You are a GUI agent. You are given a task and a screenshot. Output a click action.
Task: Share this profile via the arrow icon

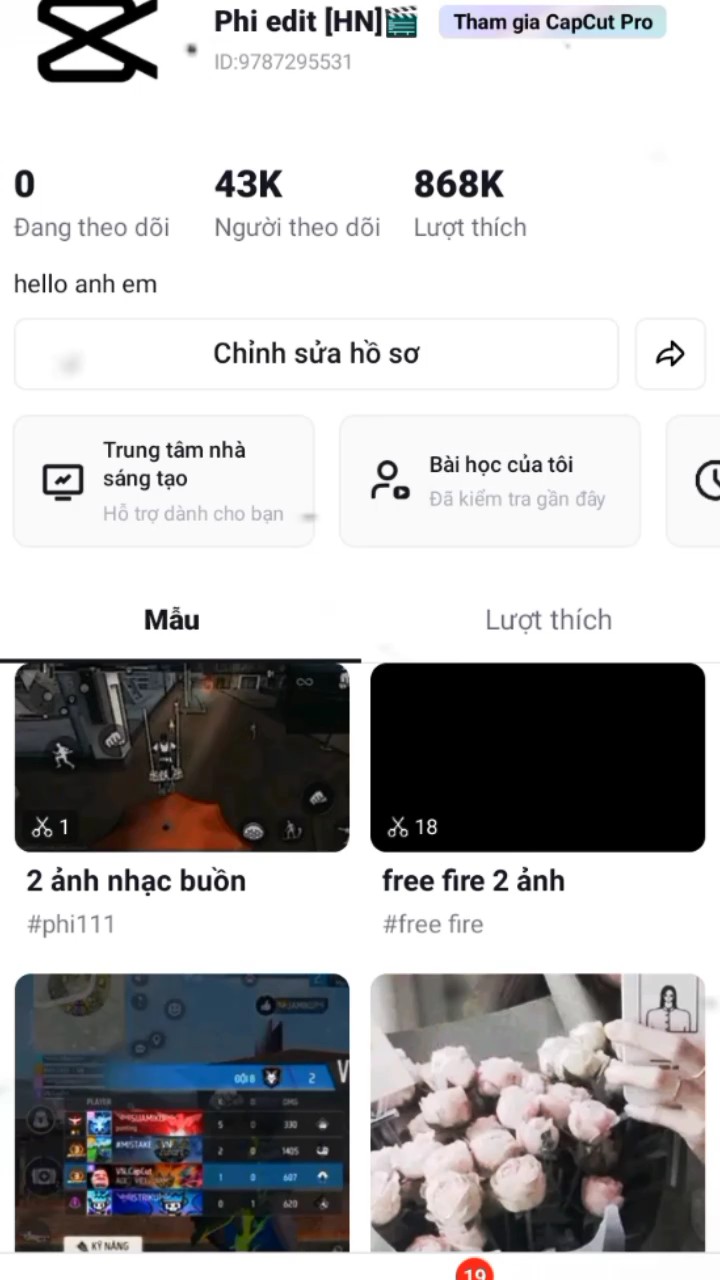pos(670,354)
